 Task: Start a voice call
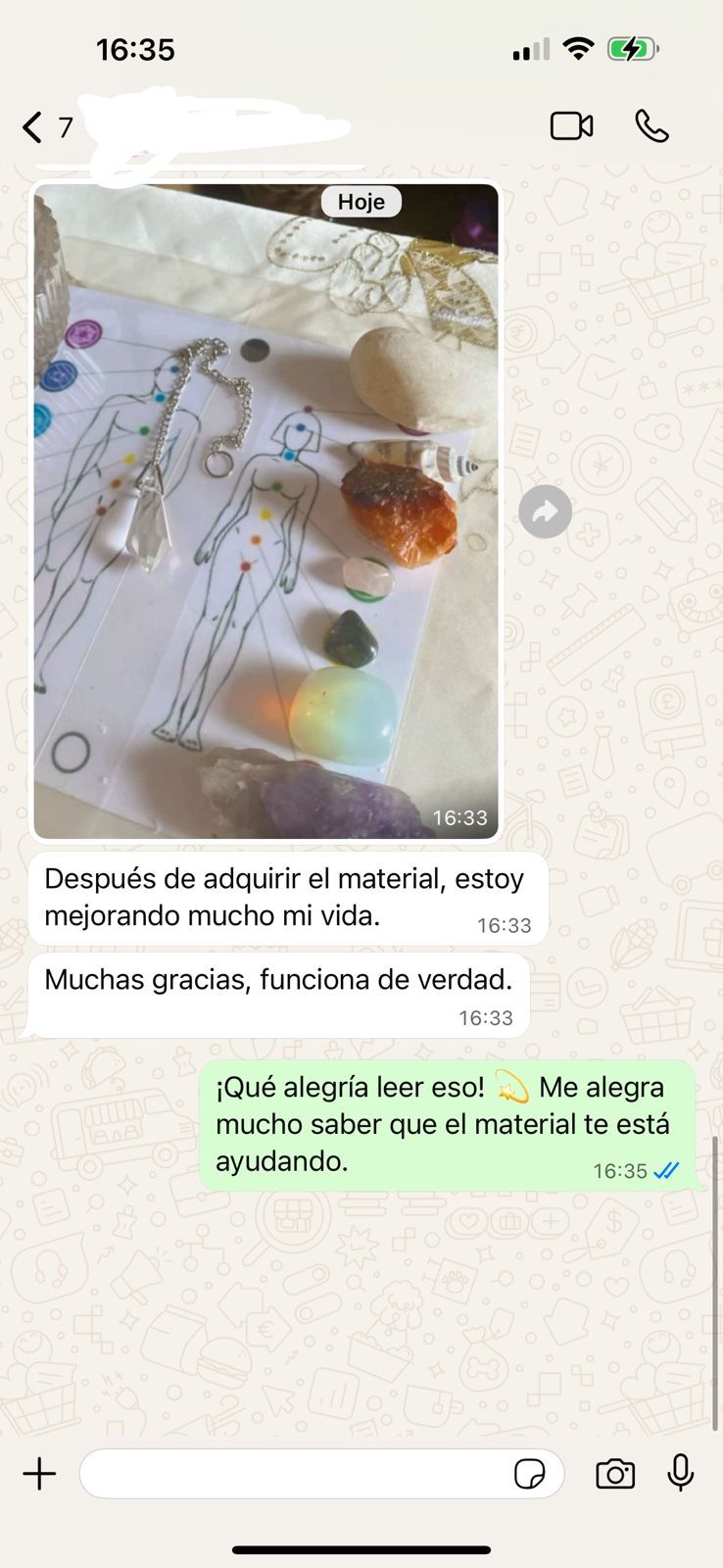pos(651,126)
